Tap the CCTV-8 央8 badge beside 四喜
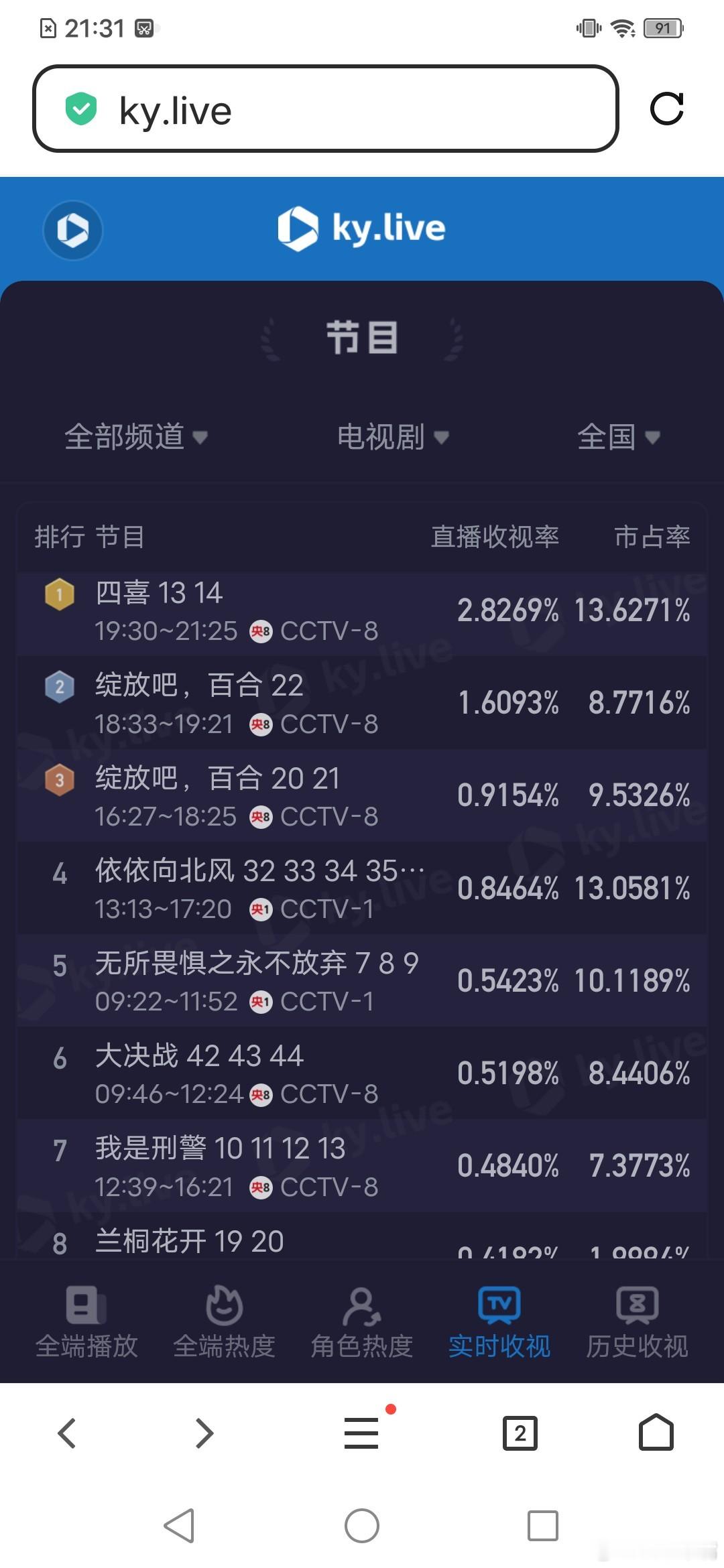The width and height of the screenshot is (724, 1568). coord(262,631)
